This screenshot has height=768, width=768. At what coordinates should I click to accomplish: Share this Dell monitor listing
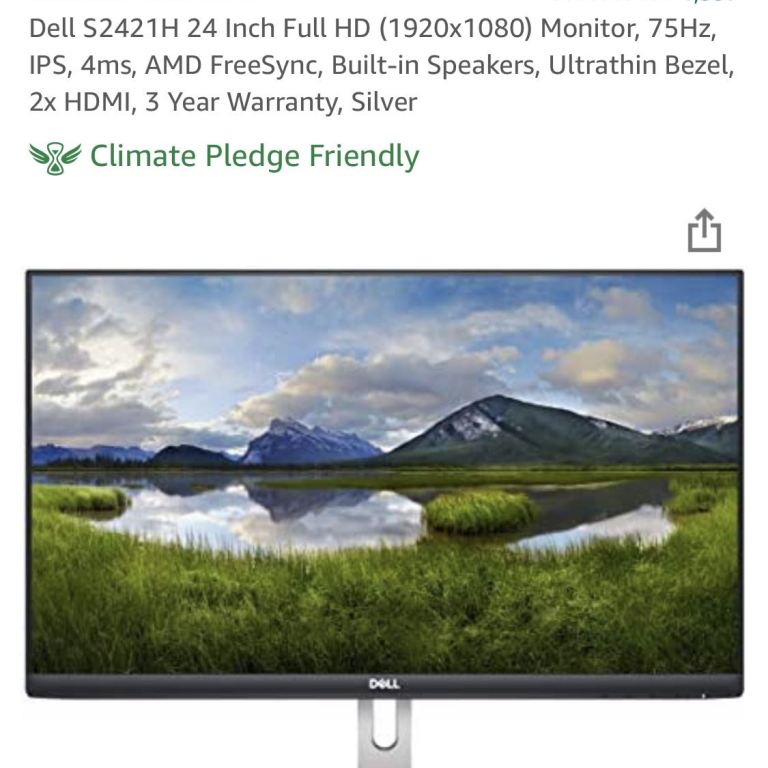point(704,231)
